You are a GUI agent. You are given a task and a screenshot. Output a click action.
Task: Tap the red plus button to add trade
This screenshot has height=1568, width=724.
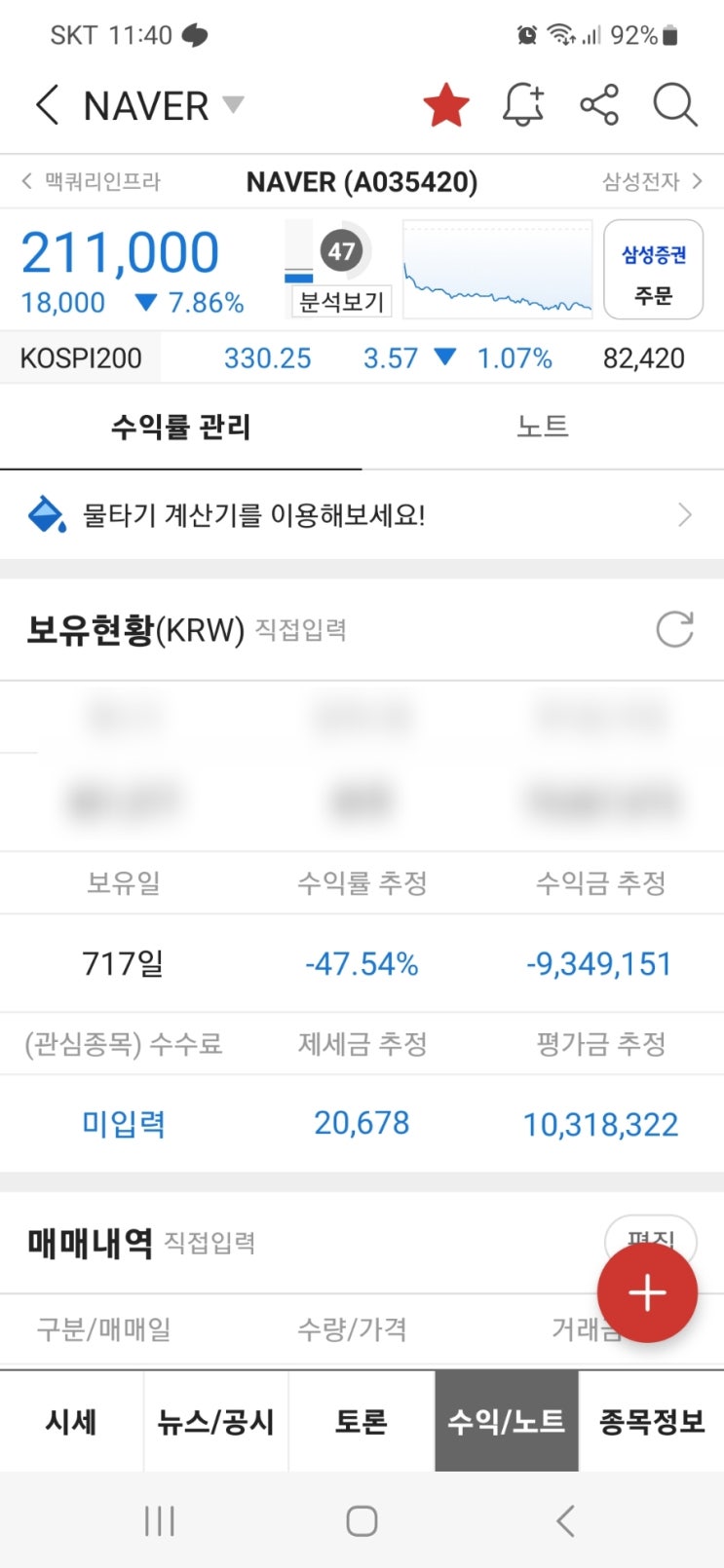pos(647,1292)
